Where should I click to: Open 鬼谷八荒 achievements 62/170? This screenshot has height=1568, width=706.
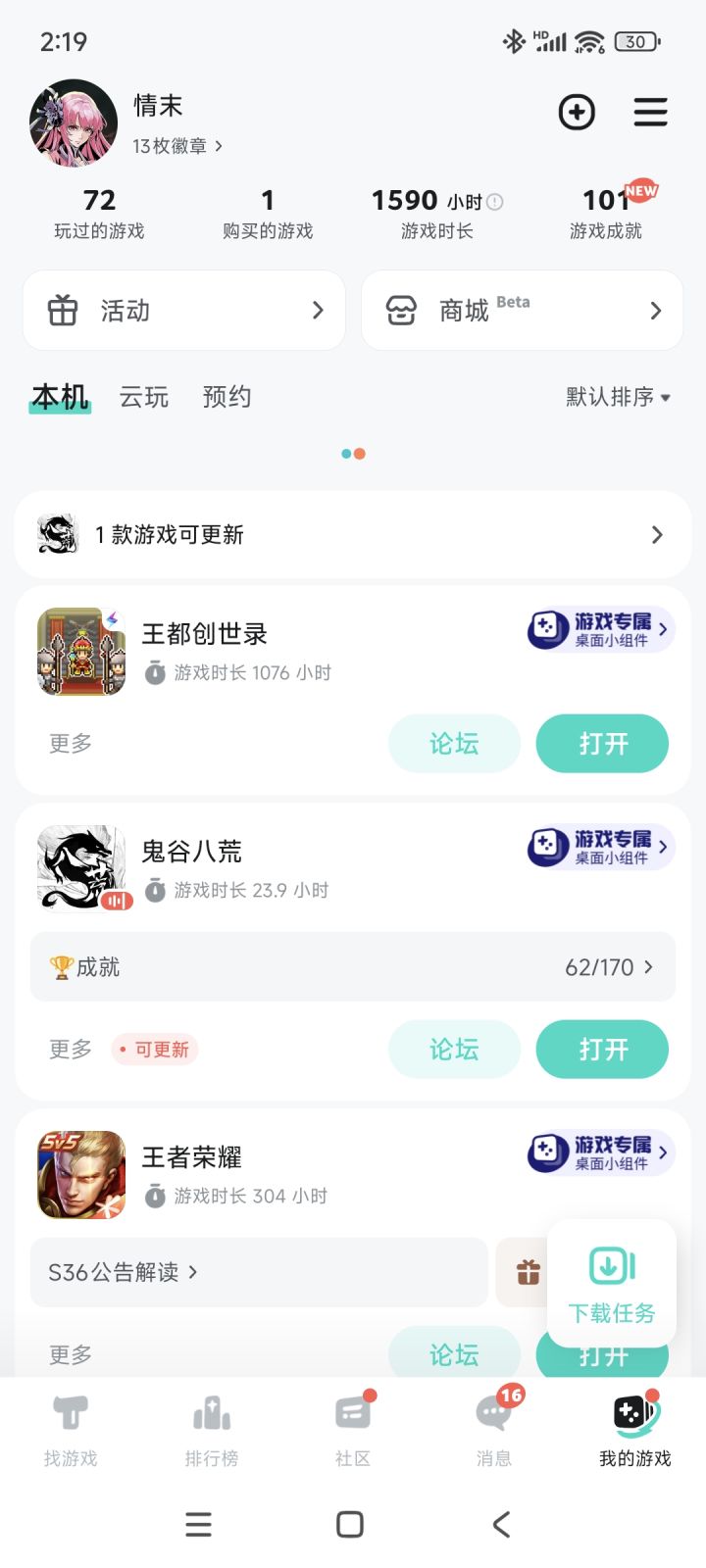click(x=352, y=966)
